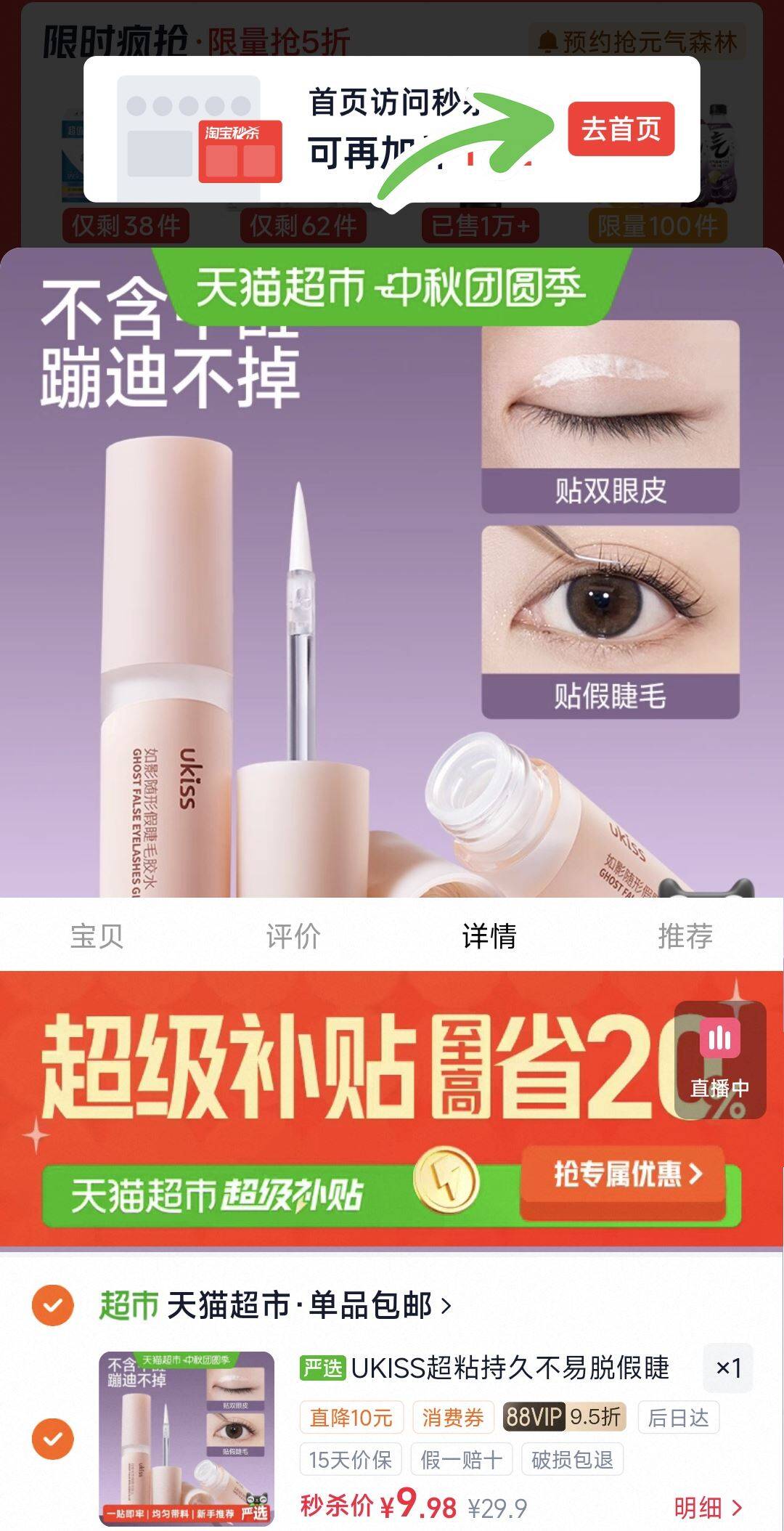Switch to the 宝贝 tab
784x1531 pixels.
pos(97,935)
